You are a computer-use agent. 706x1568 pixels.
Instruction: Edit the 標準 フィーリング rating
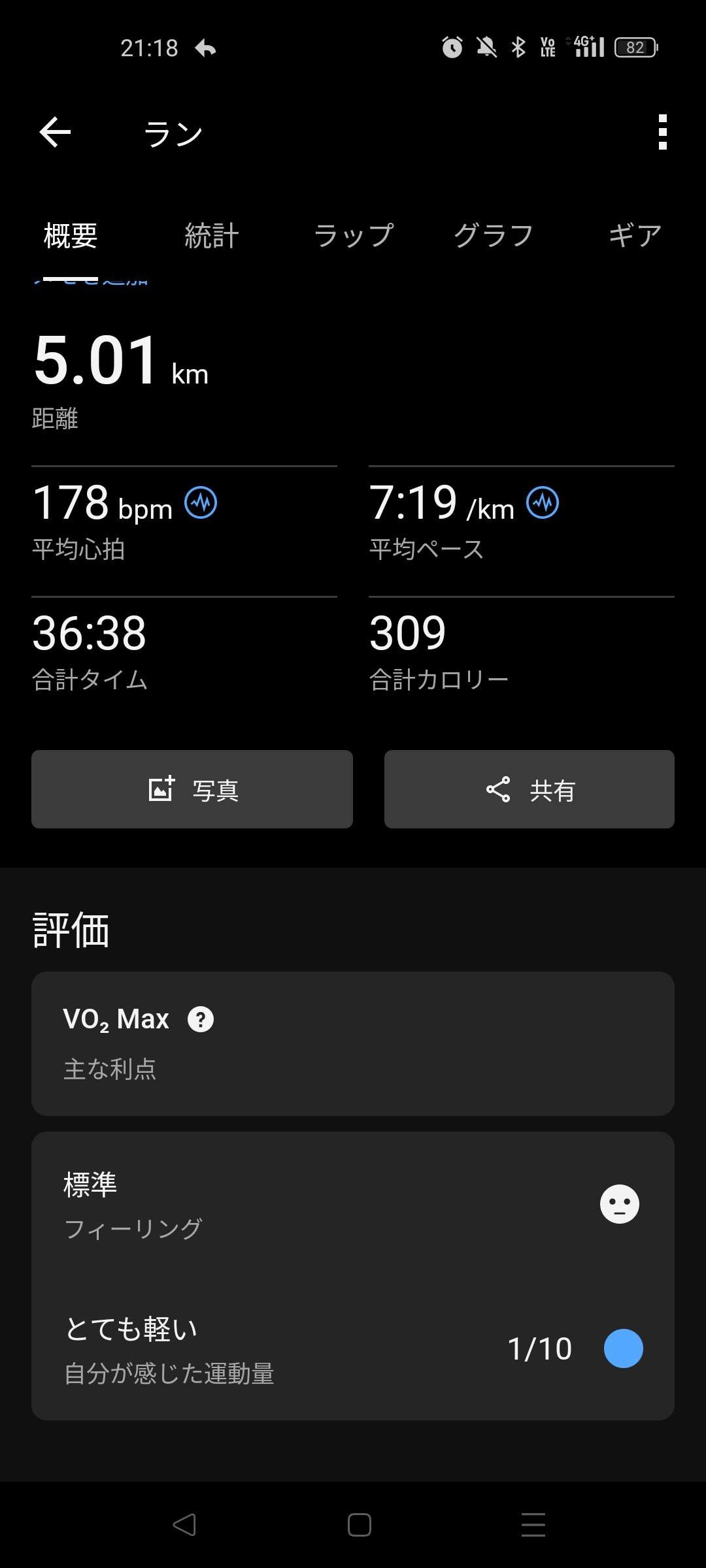[x=353, y=1205]
